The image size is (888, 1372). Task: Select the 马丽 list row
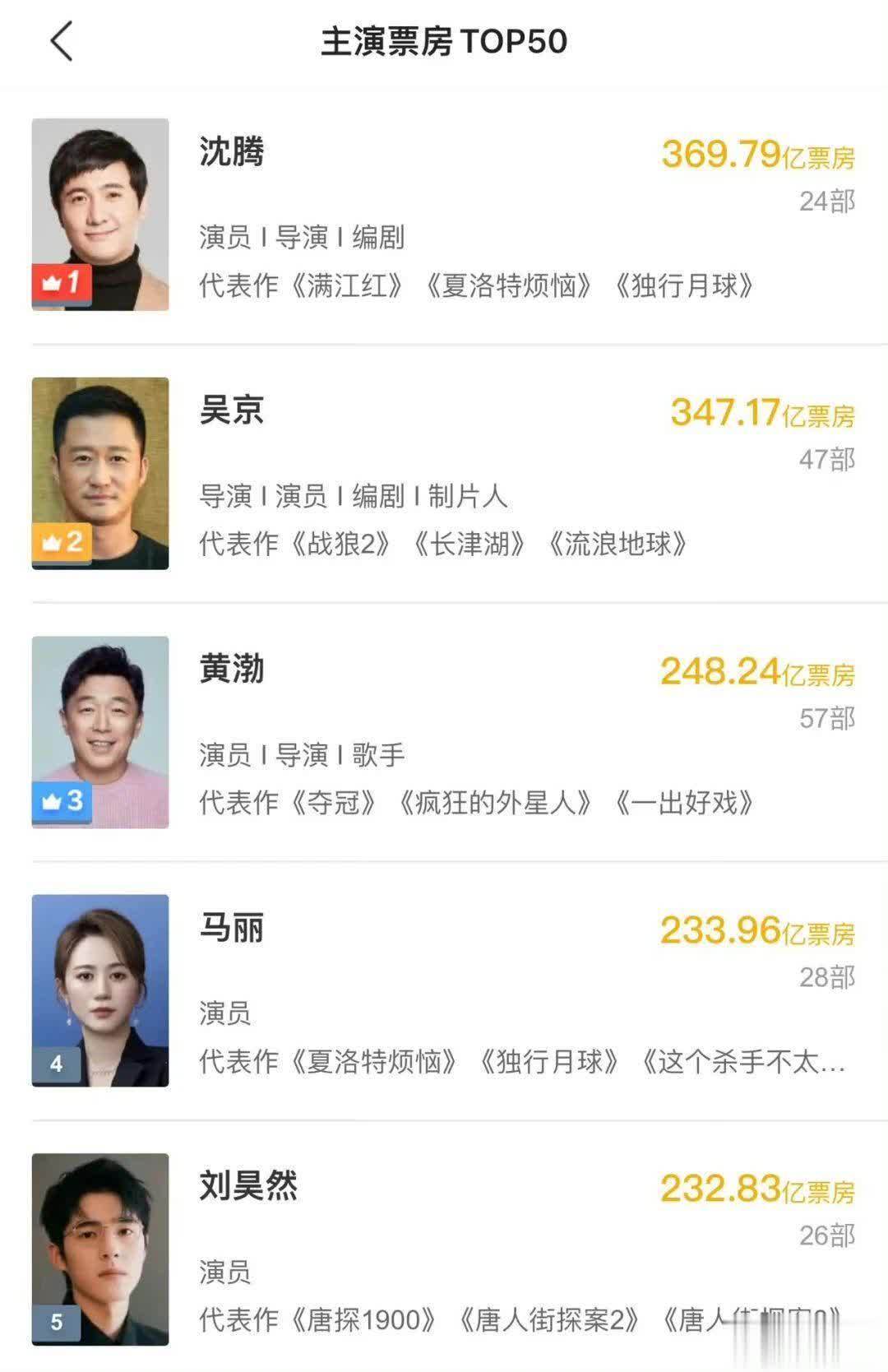(444, 991)
